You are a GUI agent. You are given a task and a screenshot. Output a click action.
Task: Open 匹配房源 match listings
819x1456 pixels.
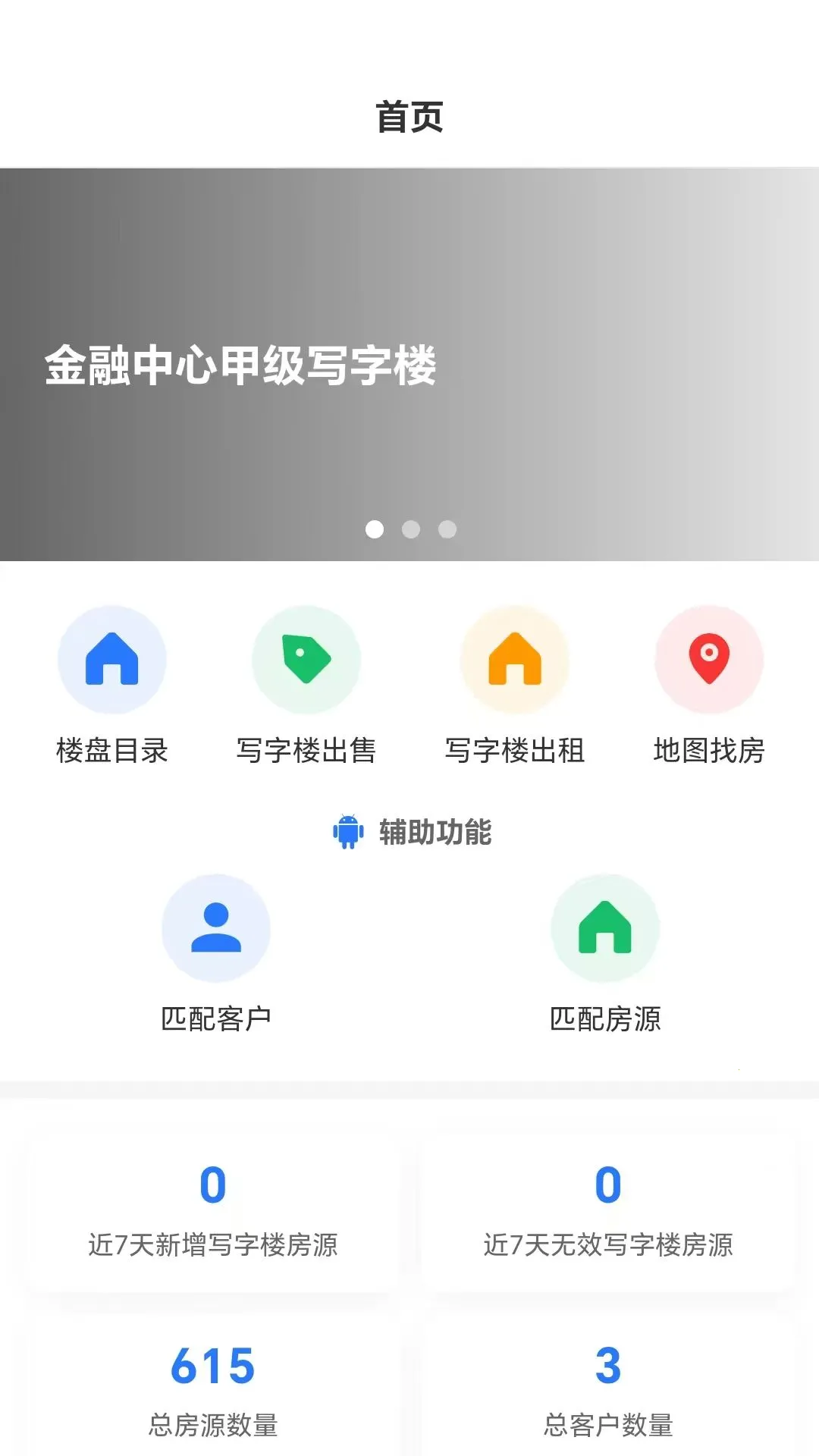[x=605, y=955]
